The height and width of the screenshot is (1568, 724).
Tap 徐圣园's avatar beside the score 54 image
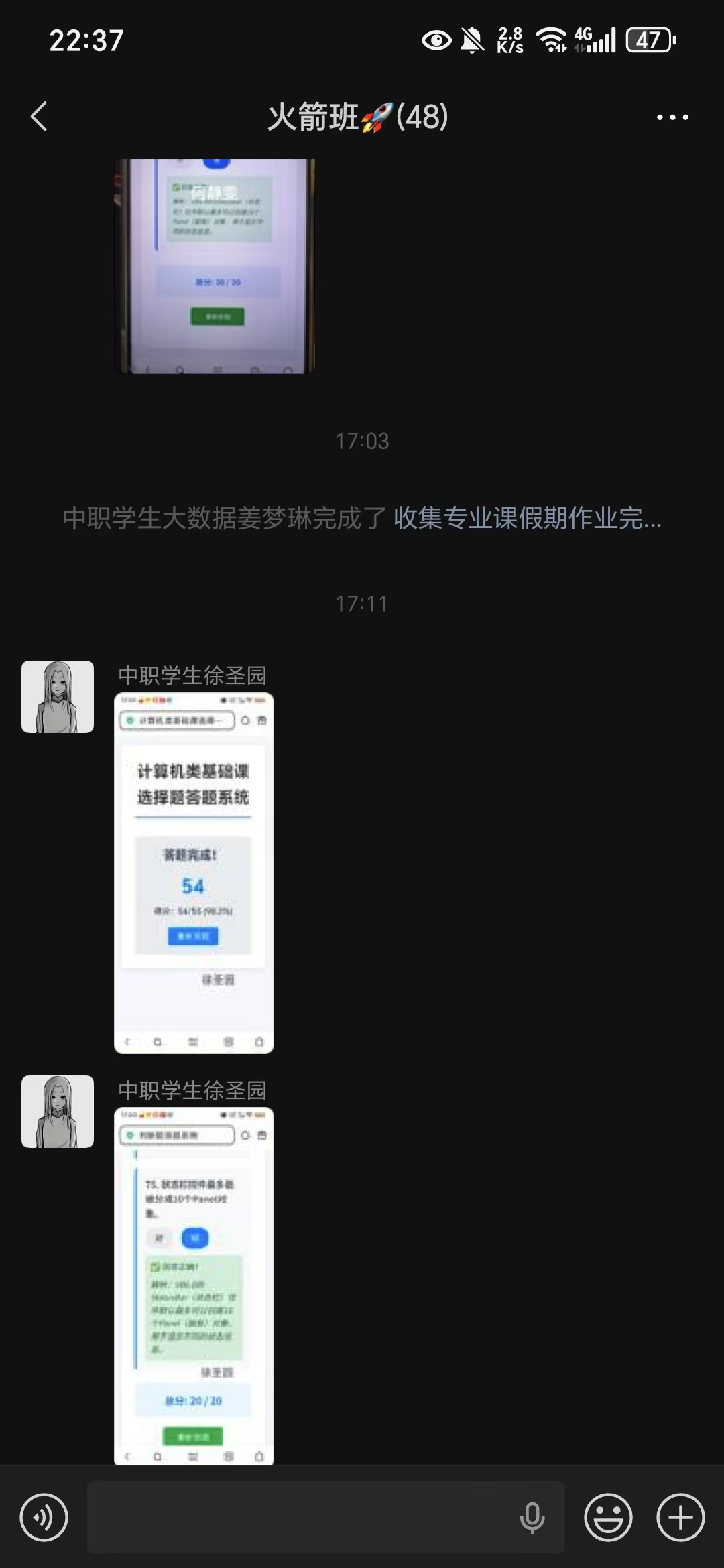tap(58, 697)
